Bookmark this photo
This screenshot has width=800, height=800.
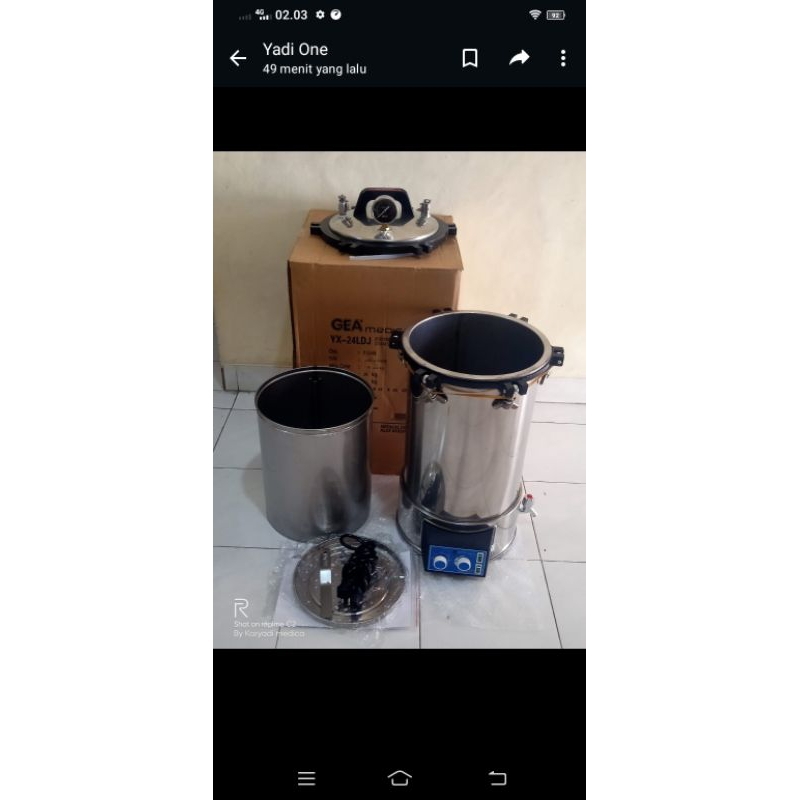[470, 58]
